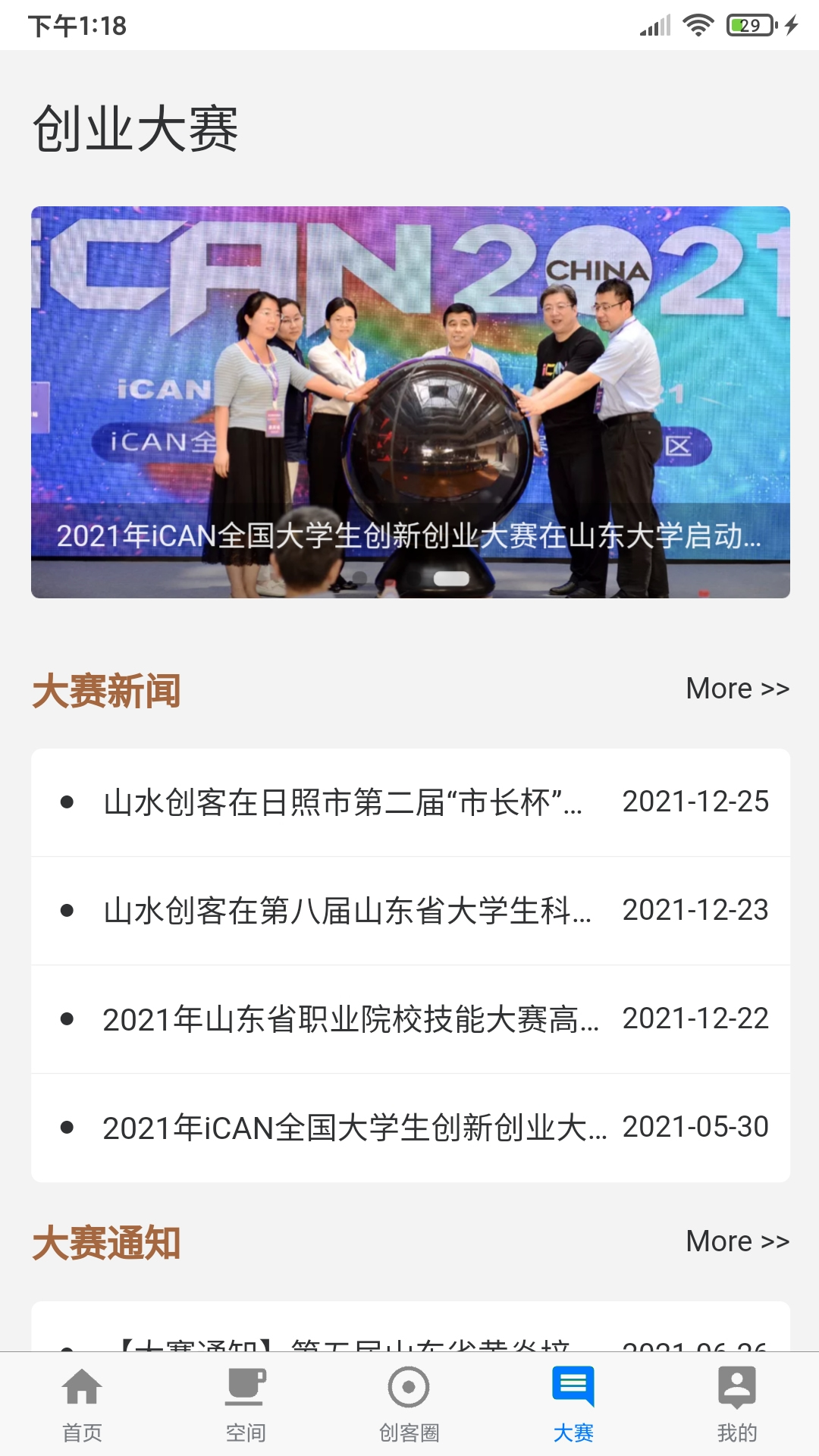The width and height of the screenshot is (819, 1456).
Task: Open the 创客圈 tab
Action: point(409,1403)
